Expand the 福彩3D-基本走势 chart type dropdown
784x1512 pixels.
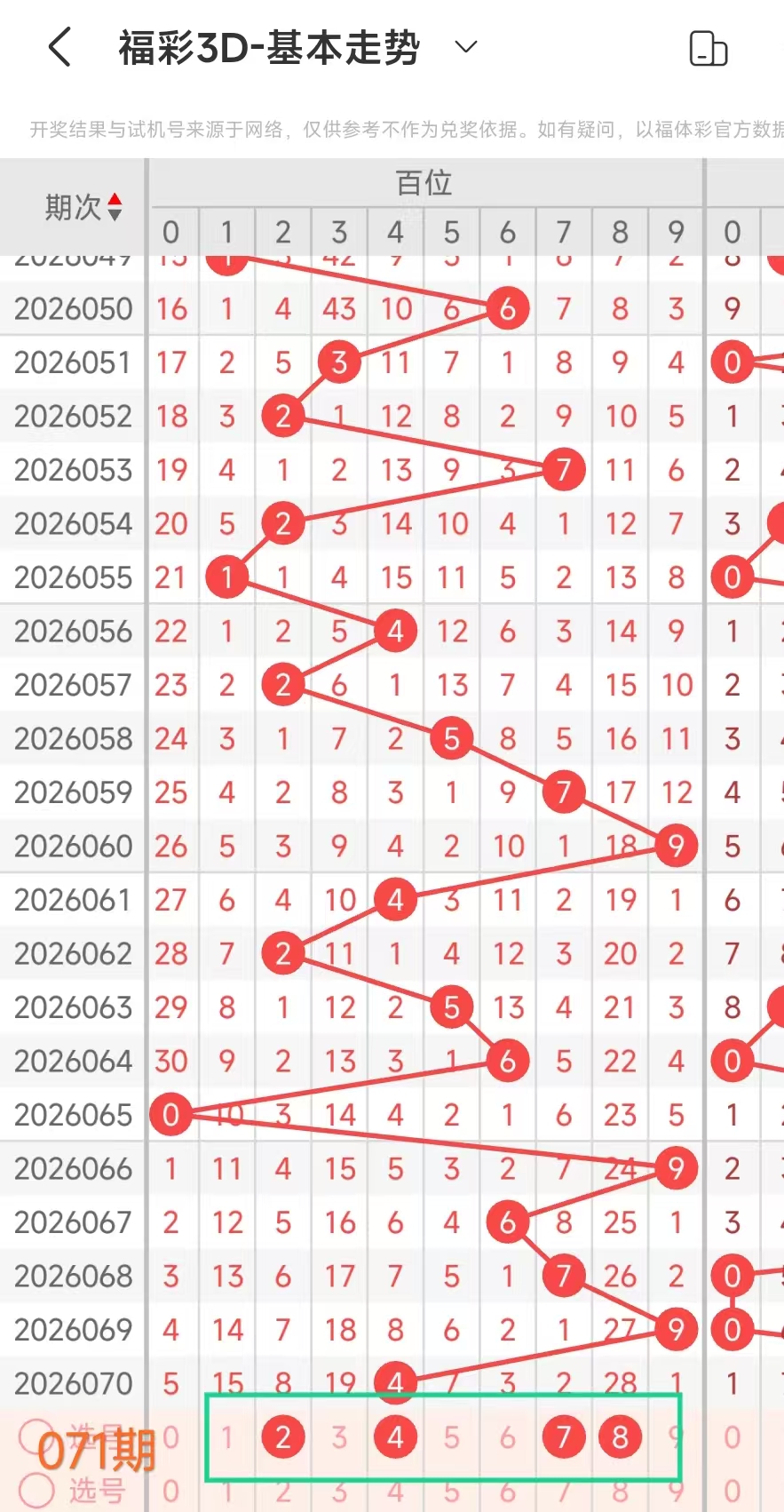pos(466,47)
